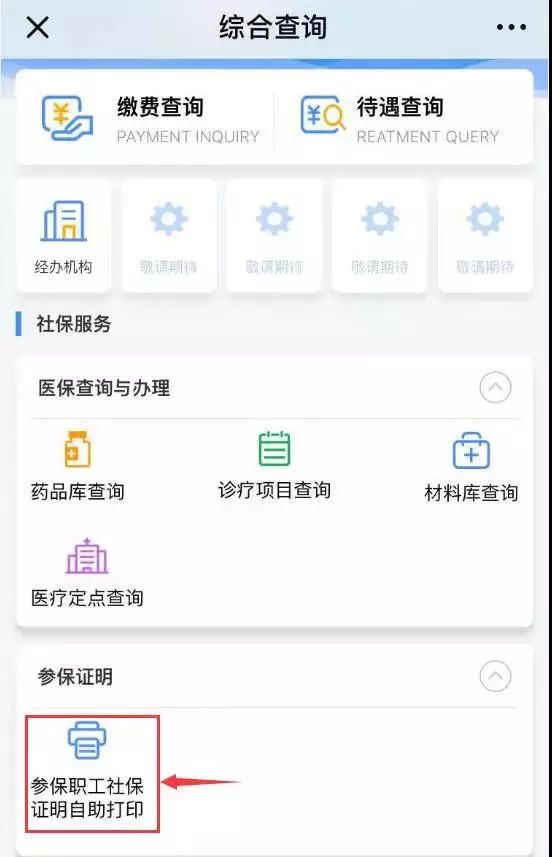Image resolution: width=552 pixels, height=857 pixels.
Task: Open 材料库查询
Action: tap(471, 467)
